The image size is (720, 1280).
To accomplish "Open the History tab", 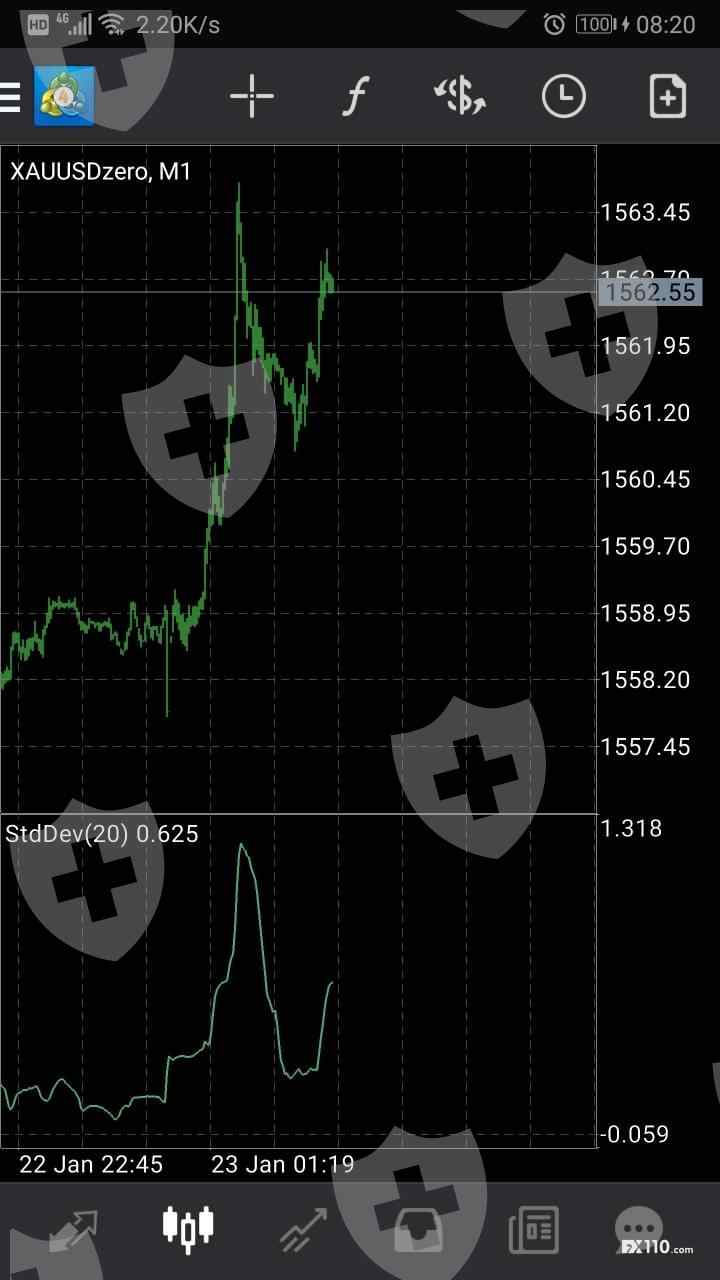I will coord(418,1229).
